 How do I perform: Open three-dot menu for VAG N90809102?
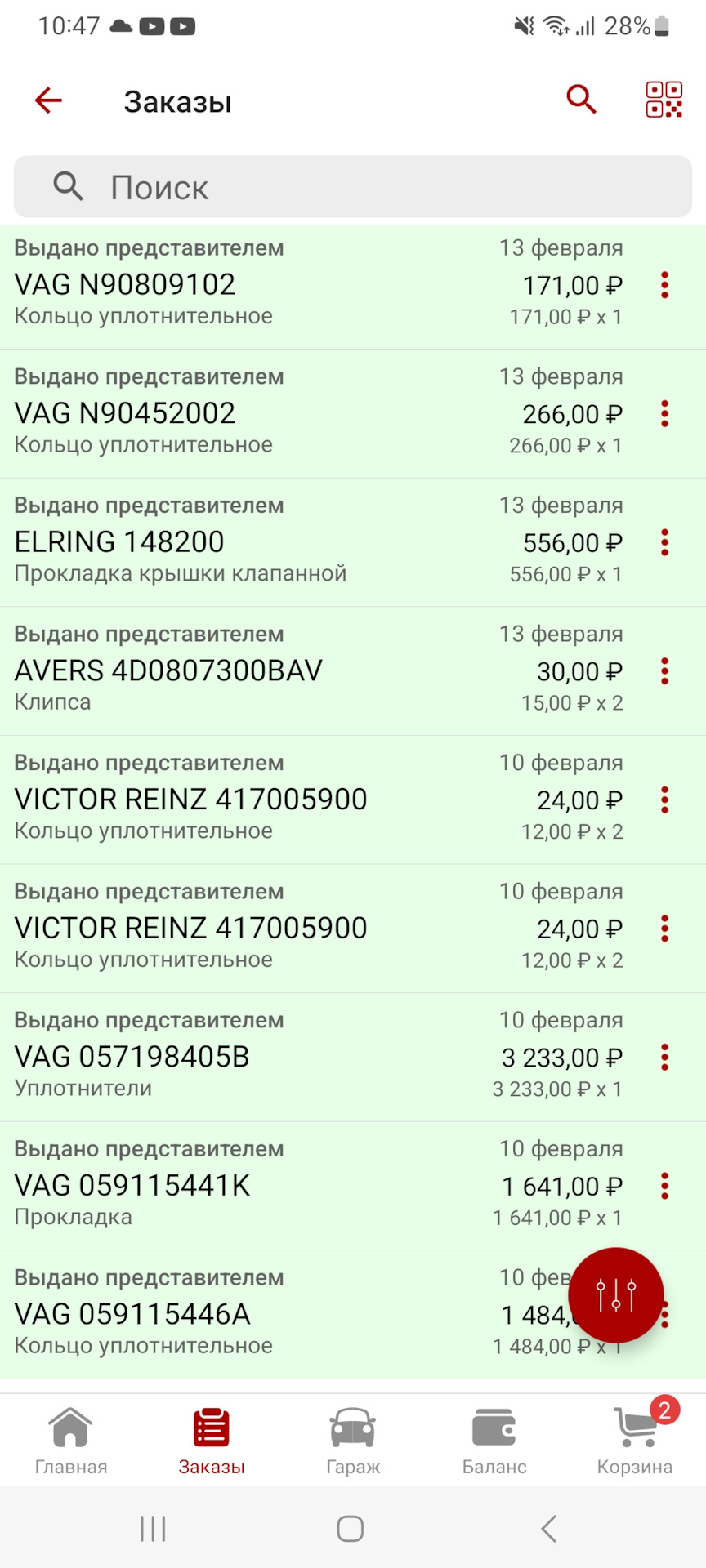pyautogui.click(x=664, y=285)
